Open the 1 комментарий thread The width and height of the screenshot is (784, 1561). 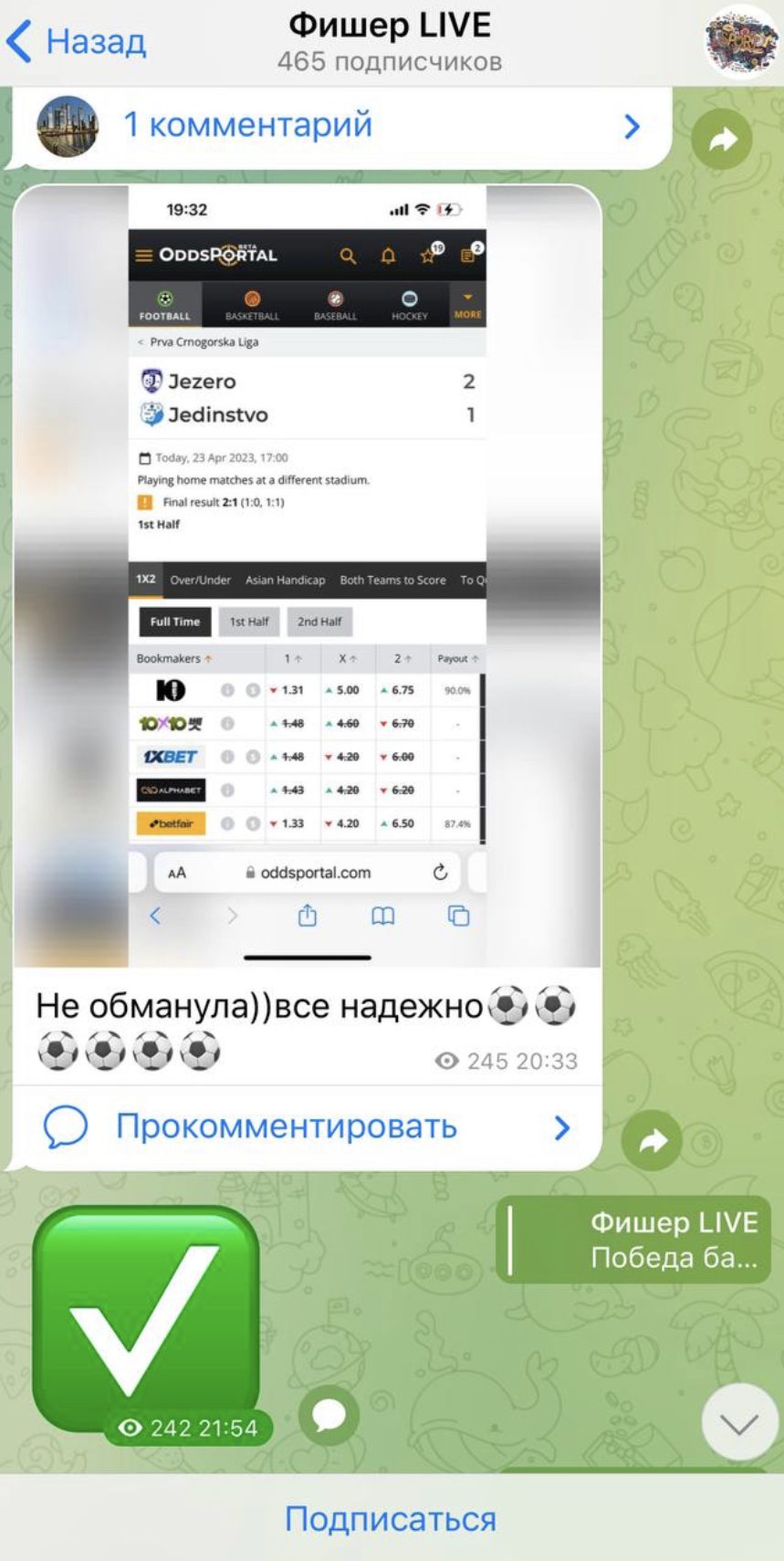(x=338, y=126)
